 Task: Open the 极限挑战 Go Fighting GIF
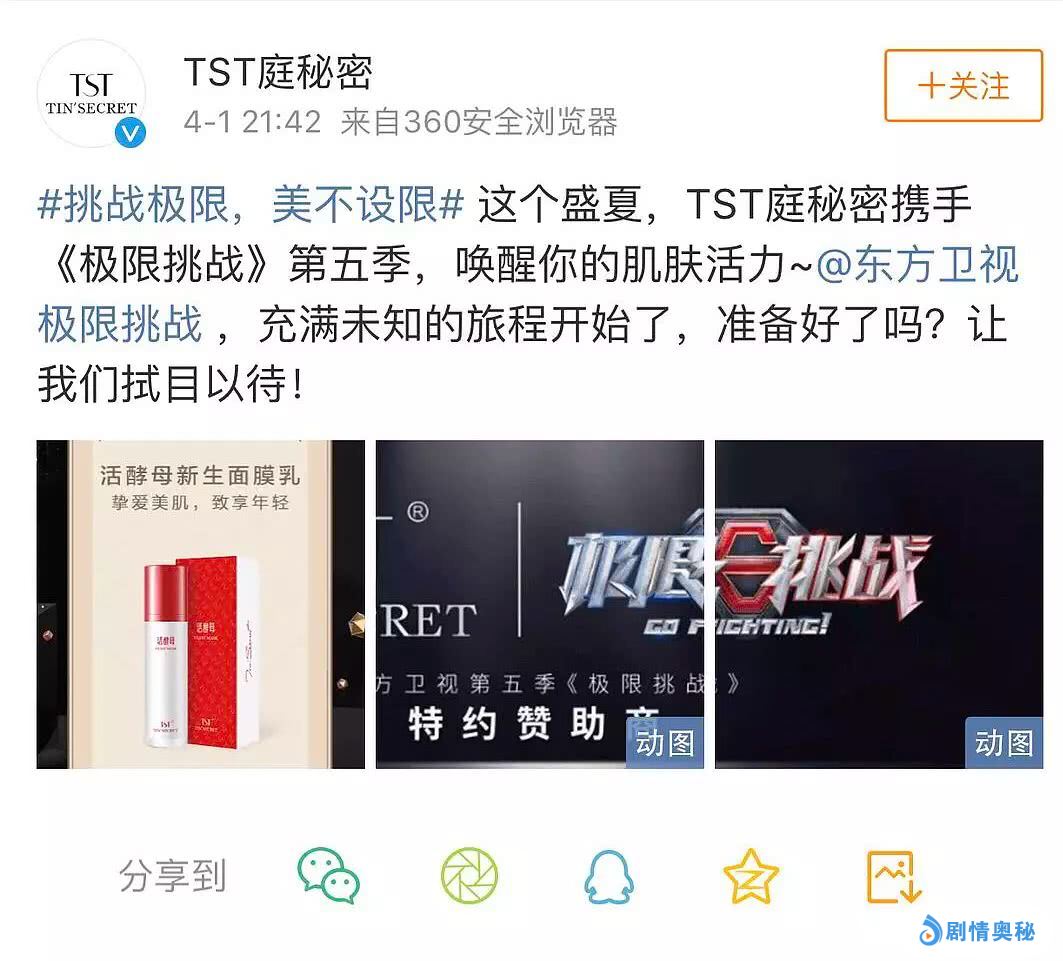878,604
